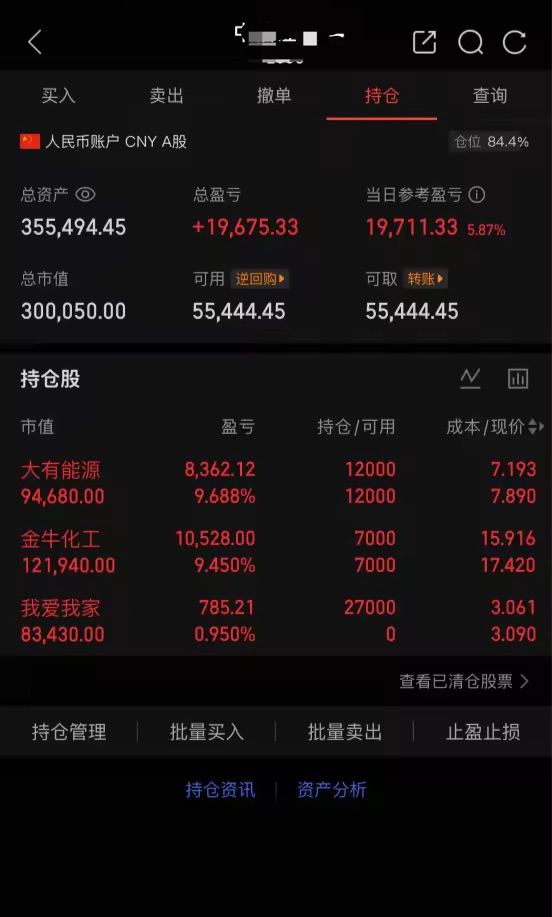Open the bar chart view of holdings
The height and width of the screenshot is (917, 552).
[x=518, y=379]
